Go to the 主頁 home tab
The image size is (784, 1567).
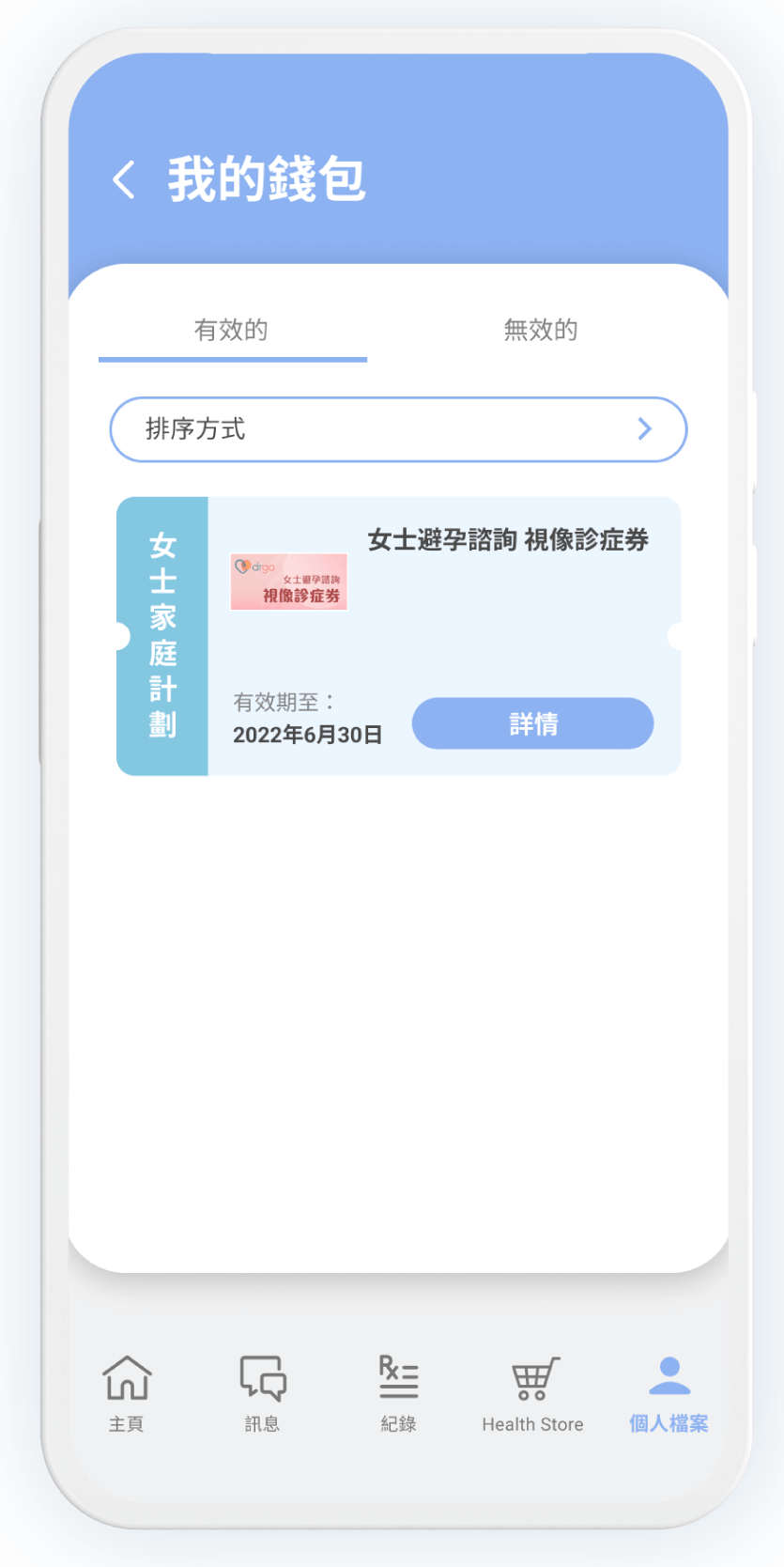coord(127,1393)
